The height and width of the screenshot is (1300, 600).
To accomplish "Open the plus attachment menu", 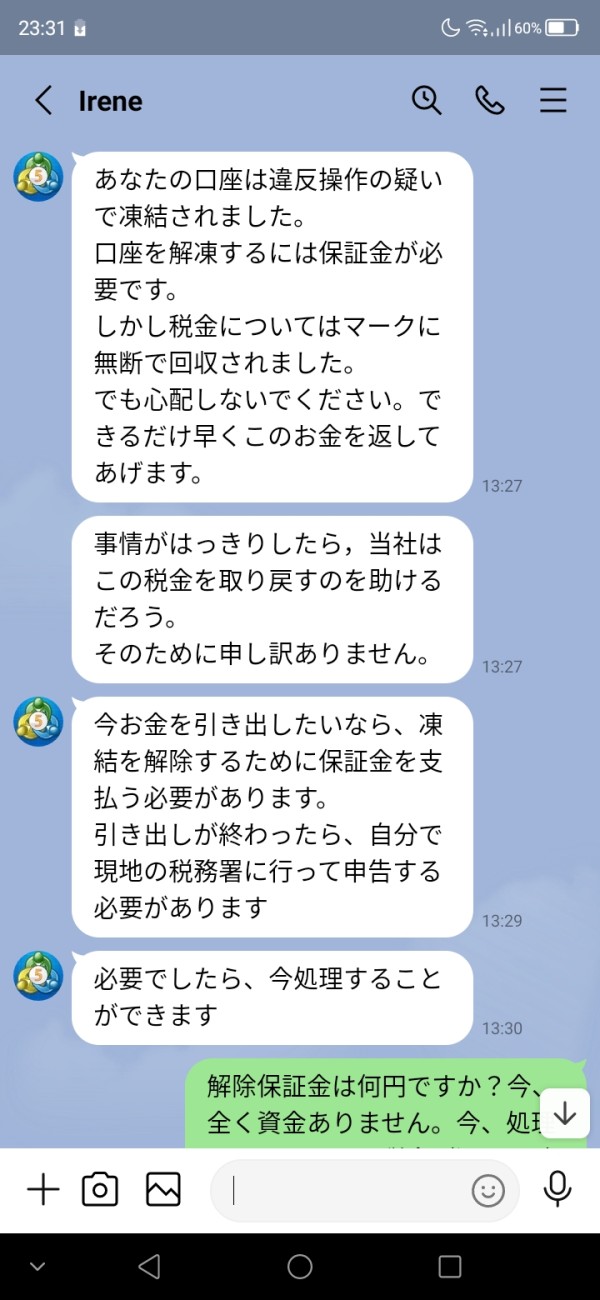I will (x=43, y=1189).
